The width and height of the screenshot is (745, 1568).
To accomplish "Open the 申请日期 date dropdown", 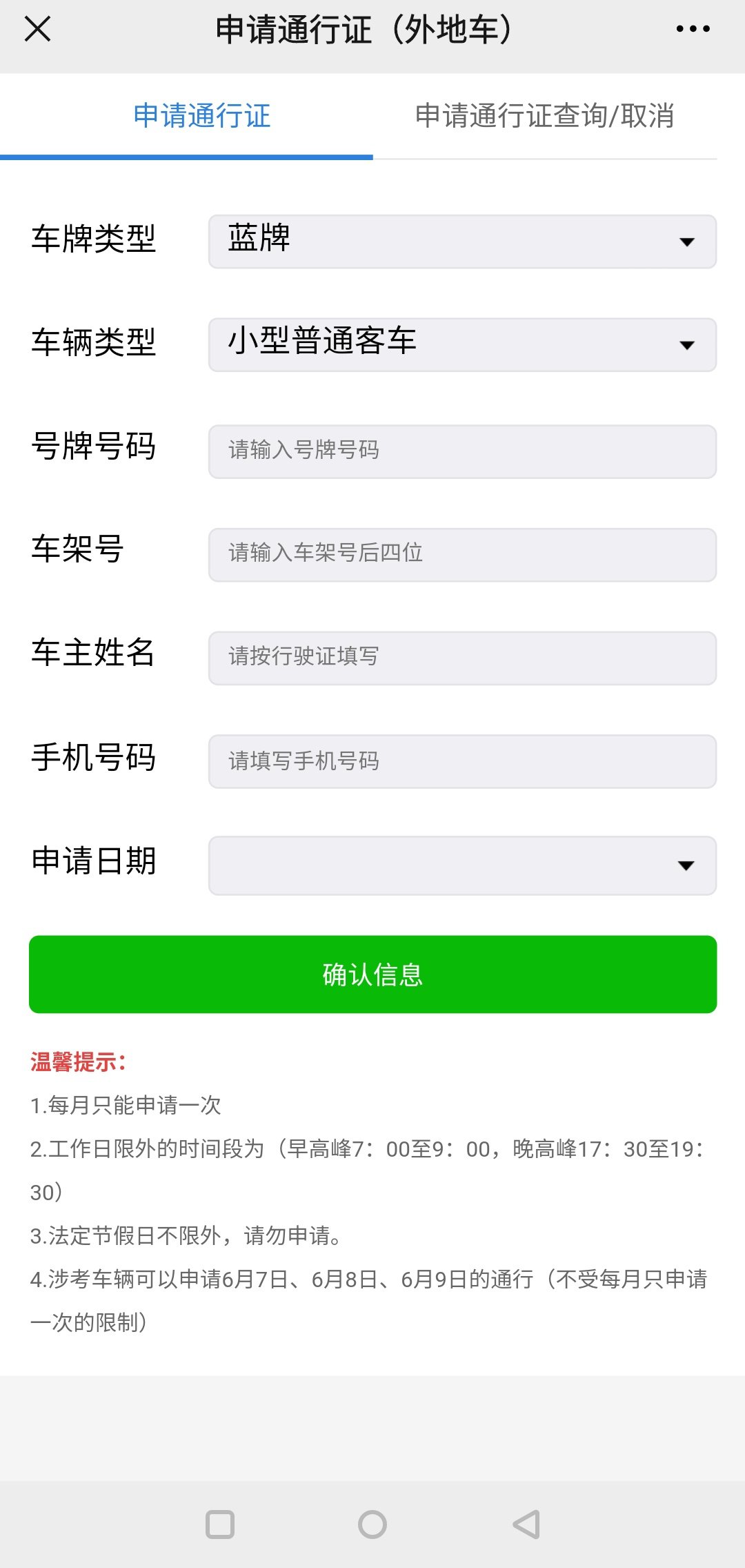I will click(x=462, y=865).
